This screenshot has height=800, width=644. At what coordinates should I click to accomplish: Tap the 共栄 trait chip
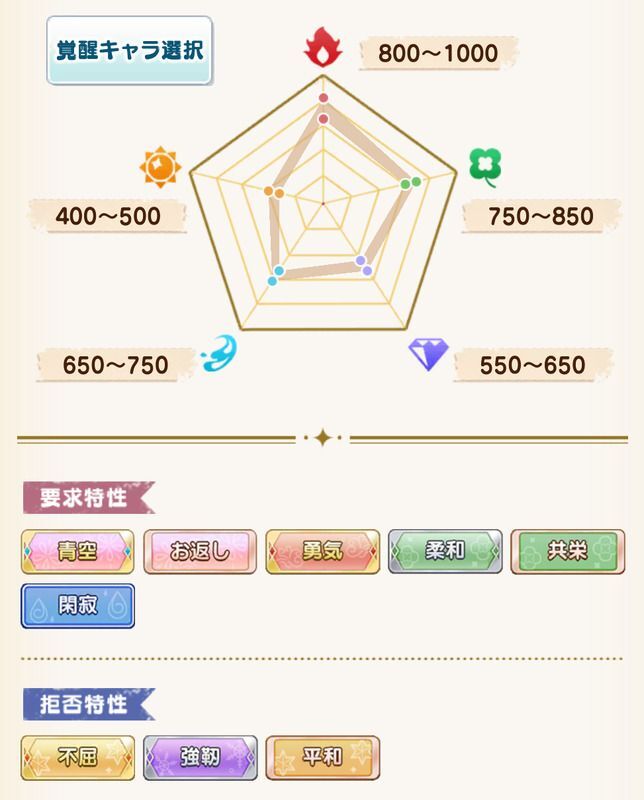coord(567,552)
